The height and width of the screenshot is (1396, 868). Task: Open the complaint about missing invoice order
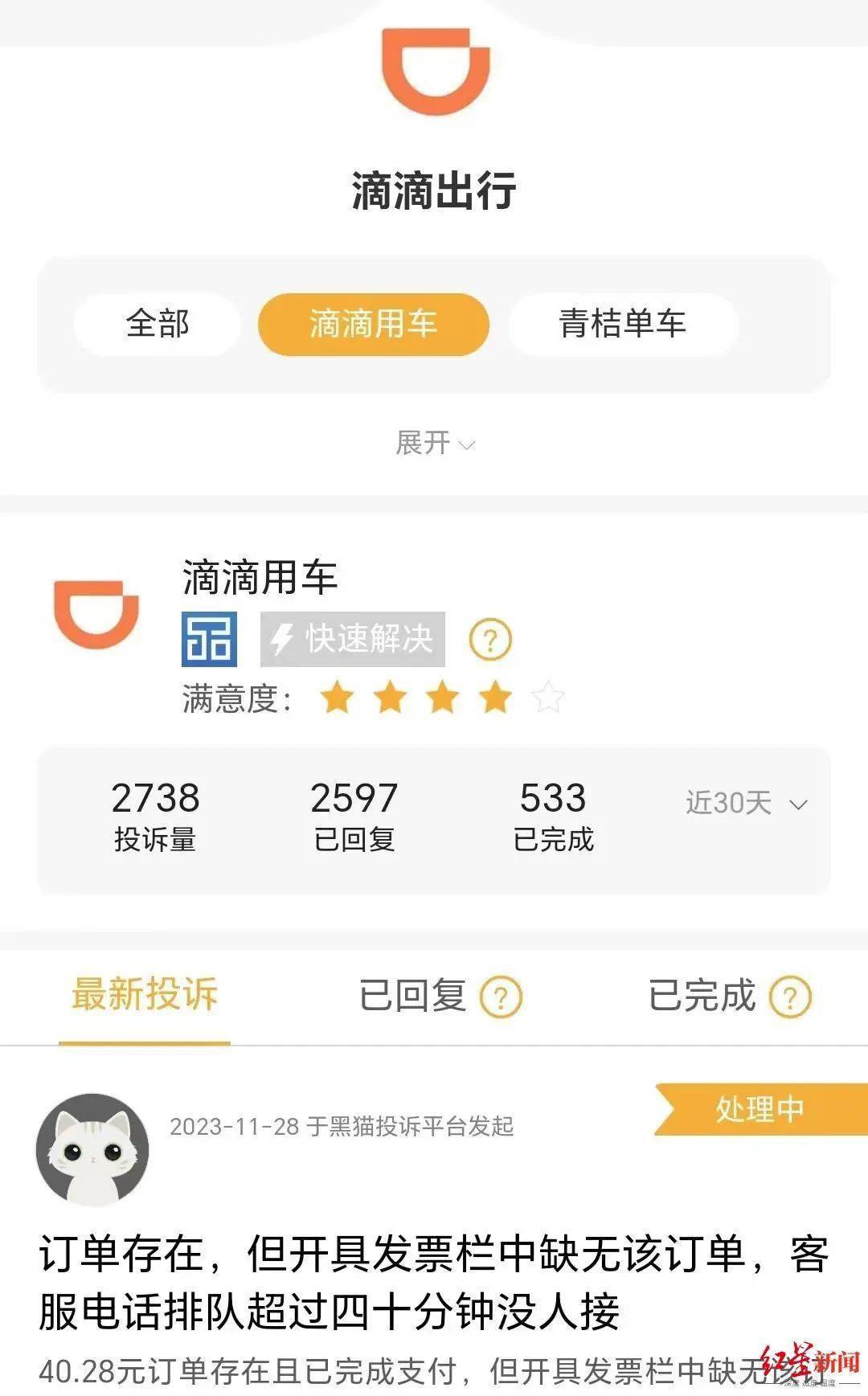(434, 1282)
